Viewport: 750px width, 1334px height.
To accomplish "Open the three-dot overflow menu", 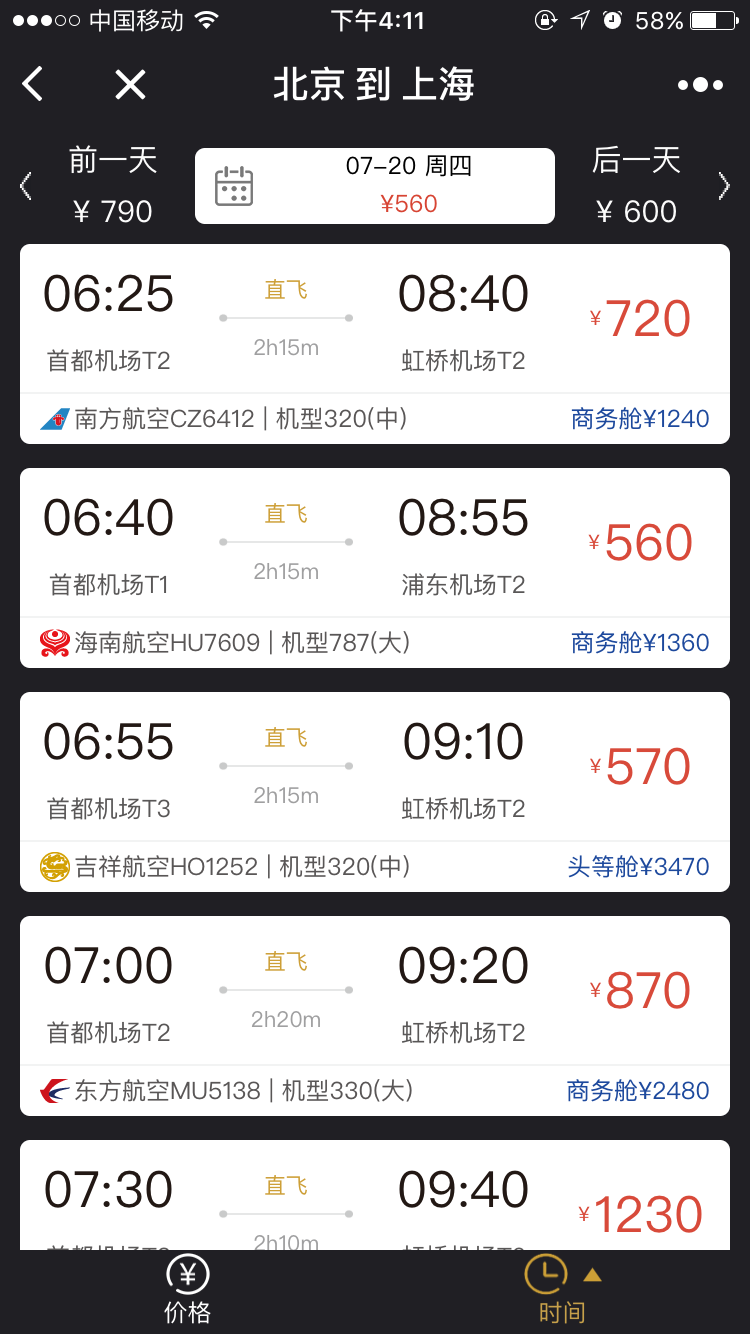I will [x=700, y=85].
